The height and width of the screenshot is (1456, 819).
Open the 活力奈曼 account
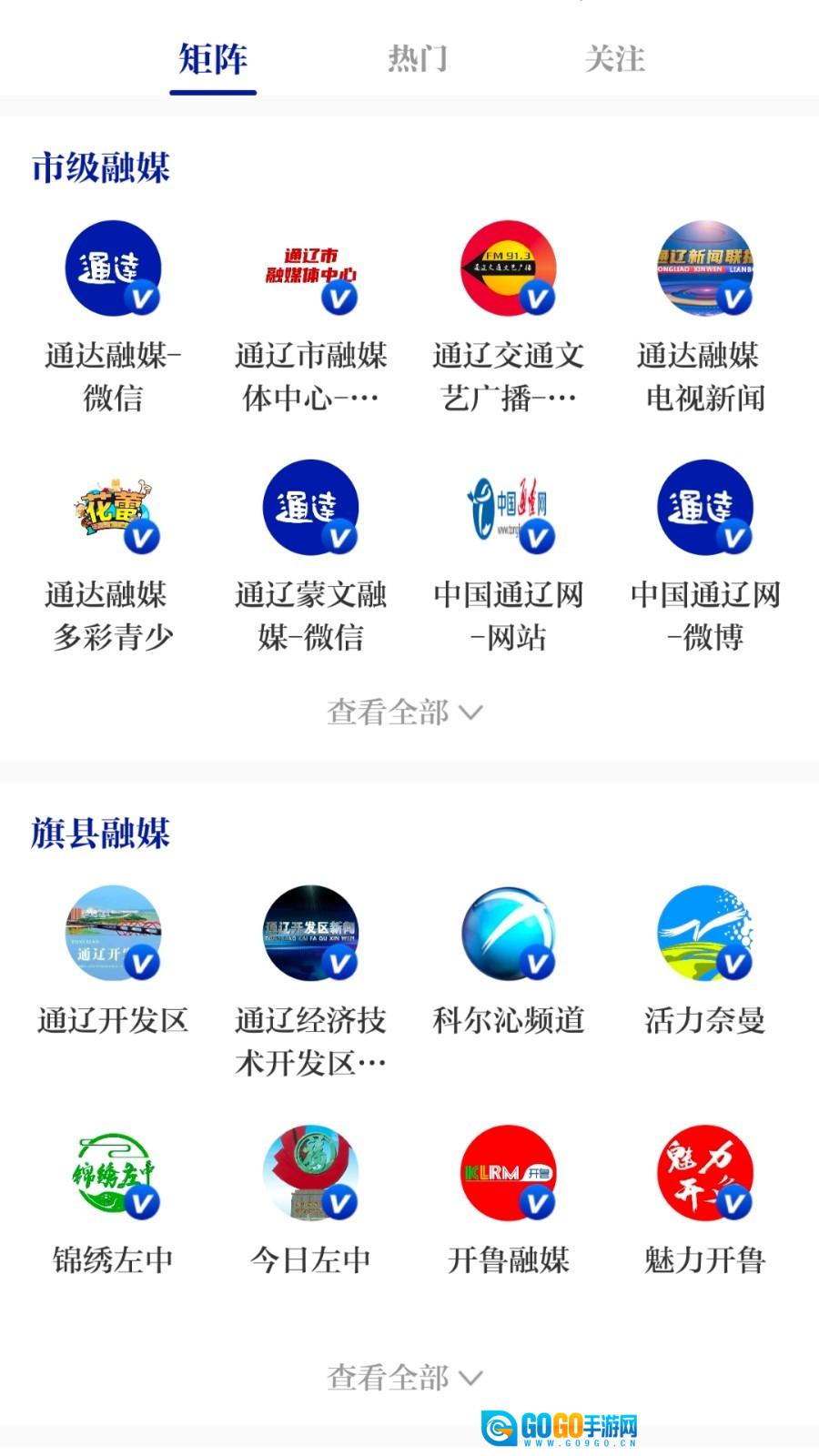(x=705, y=934)
